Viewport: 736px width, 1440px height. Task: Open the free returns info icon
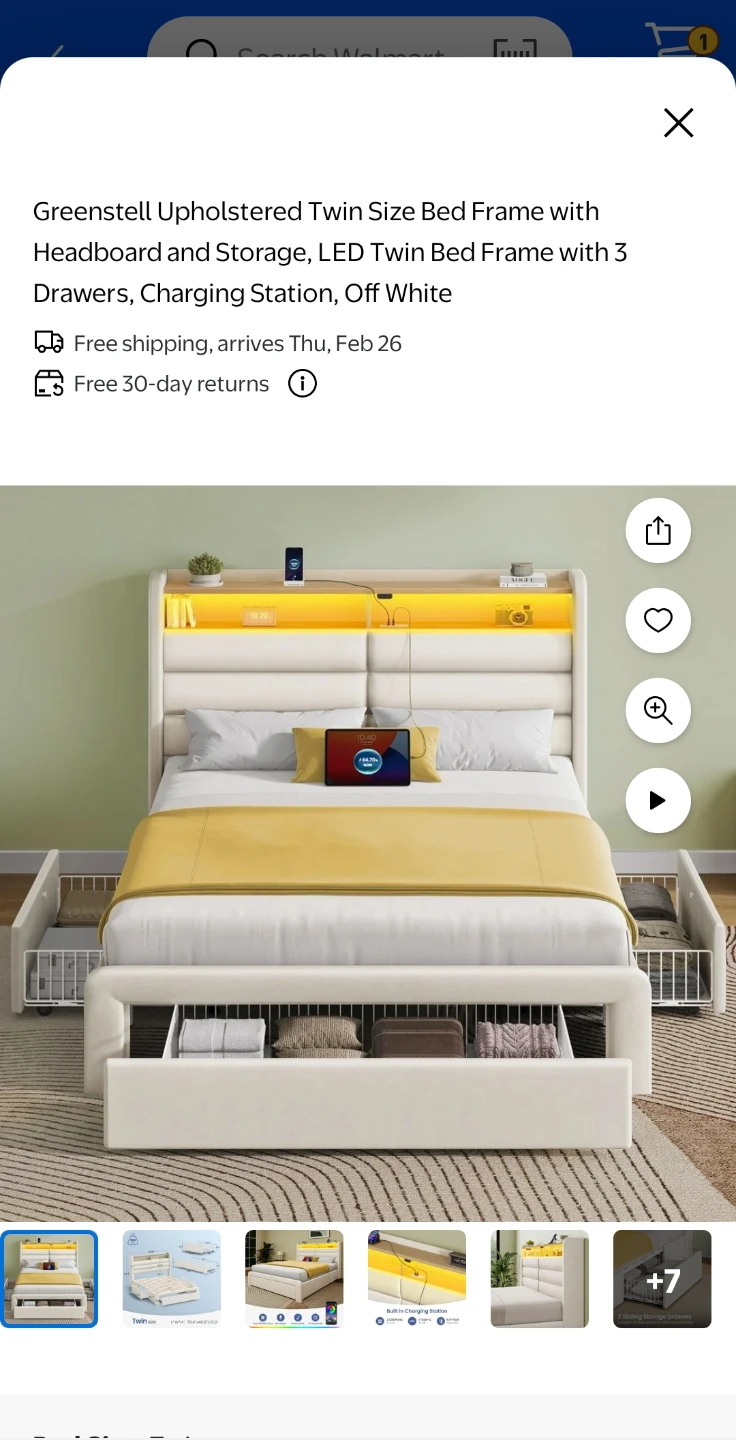(x=302, y=383)
